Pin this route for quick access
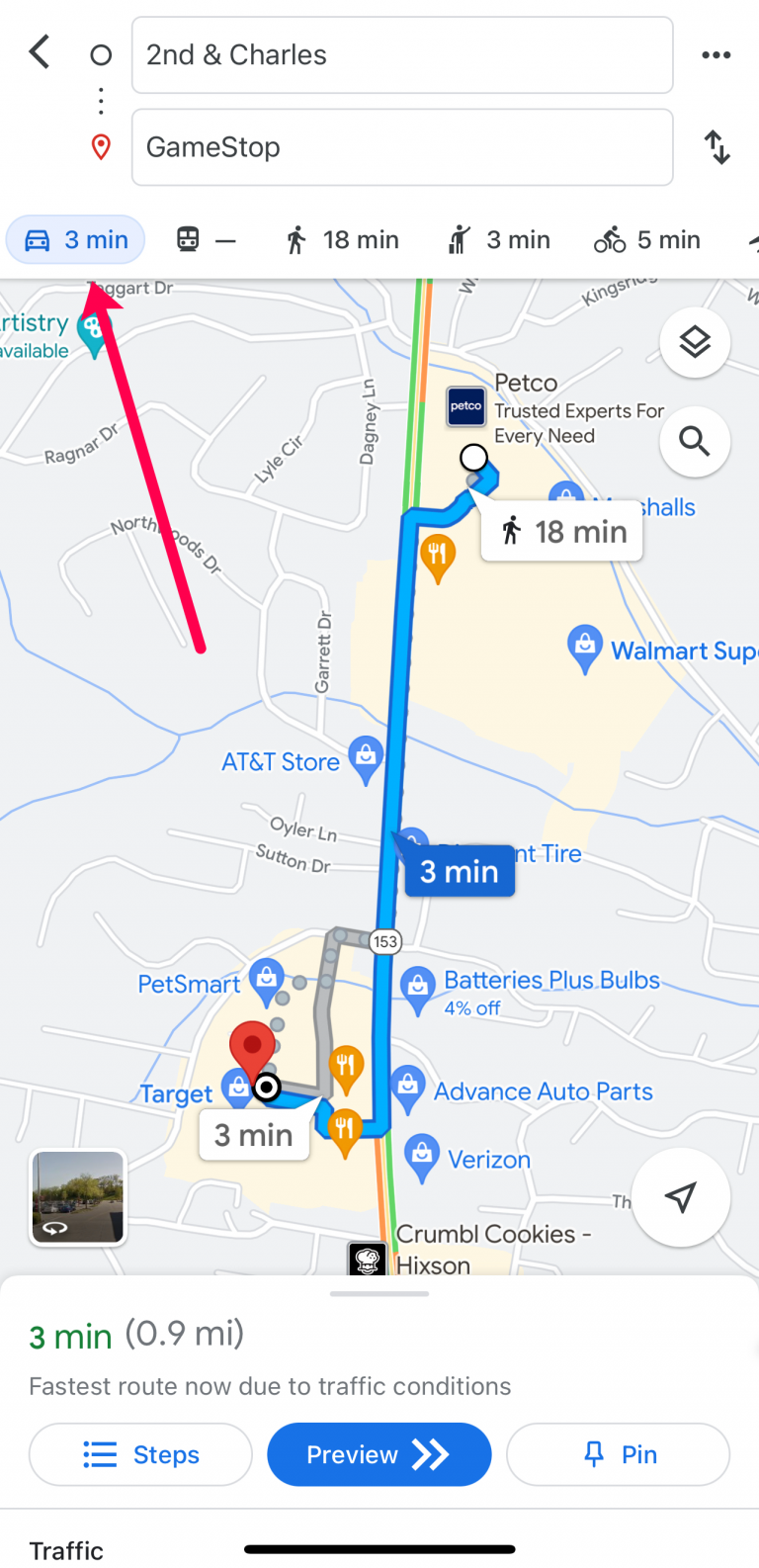Screen dimensions: 759x1568 (618, 1454)
